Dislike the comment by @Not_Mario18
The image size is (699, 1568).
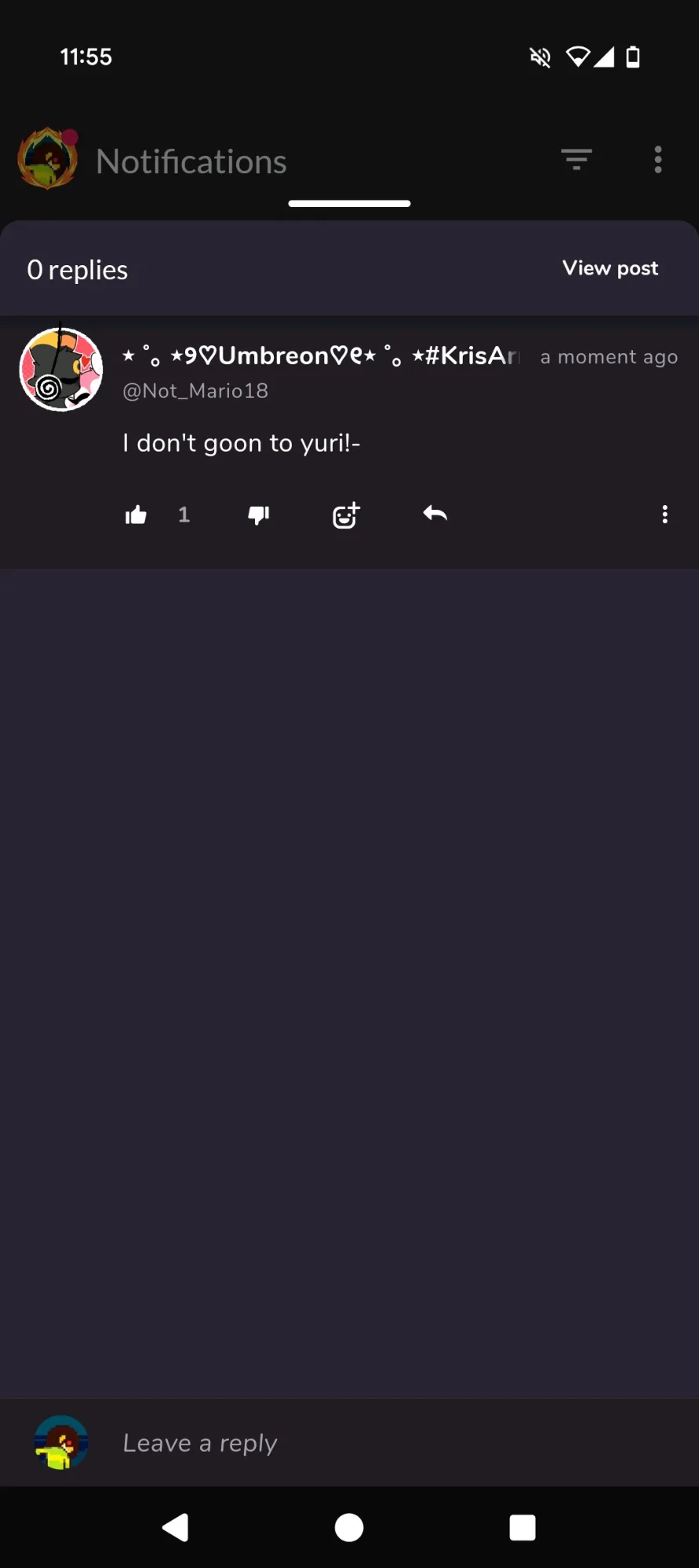[259, 515]
